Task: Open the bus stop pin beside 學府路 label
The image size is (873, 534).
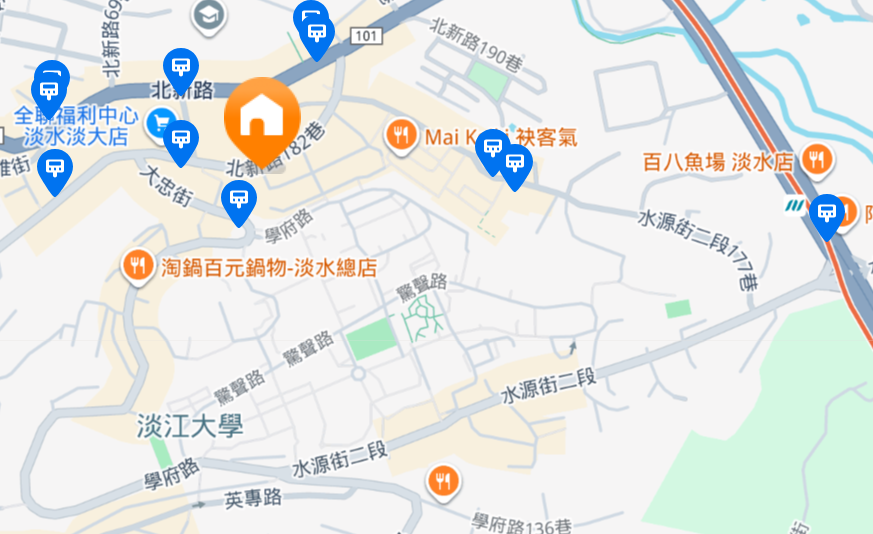Action: 237,199
